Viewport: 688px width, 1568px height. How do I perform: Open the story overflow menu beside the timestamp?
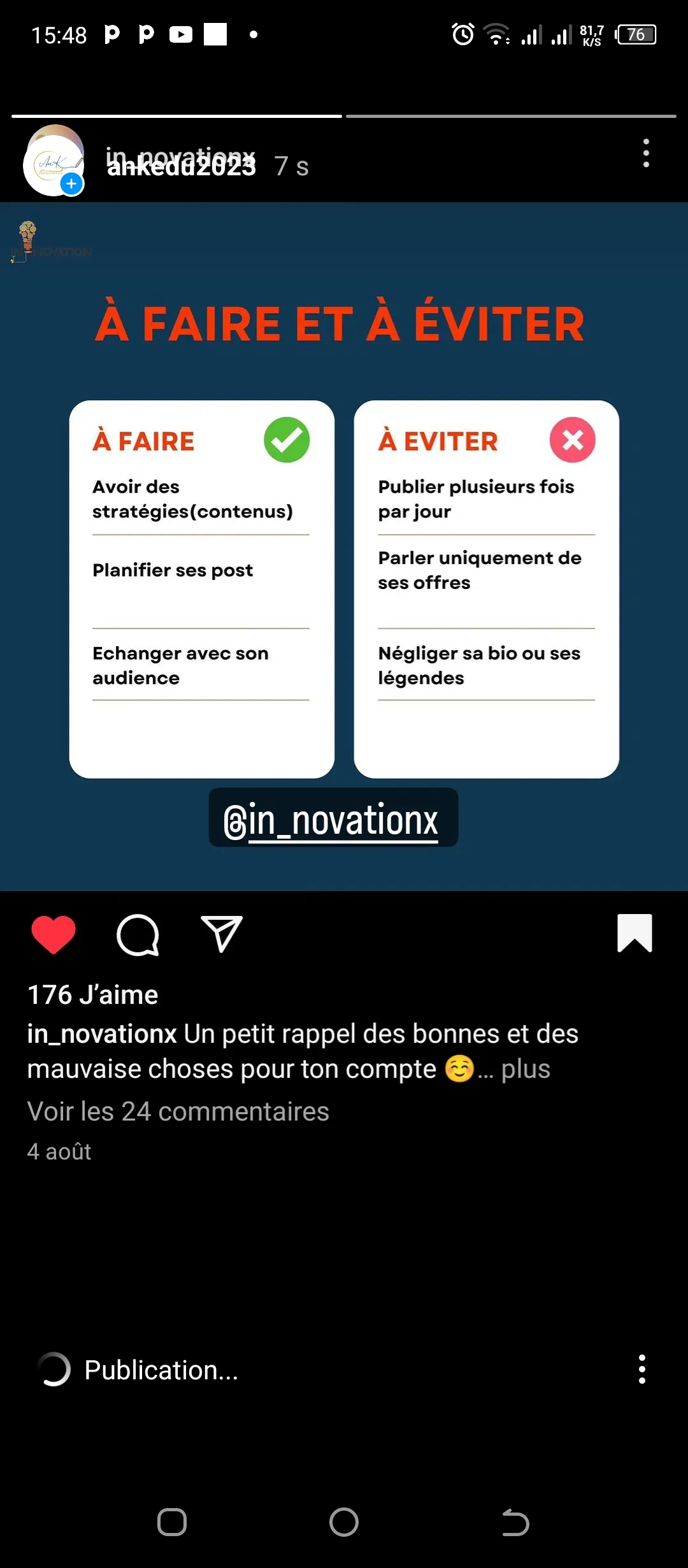pos(646,154)
